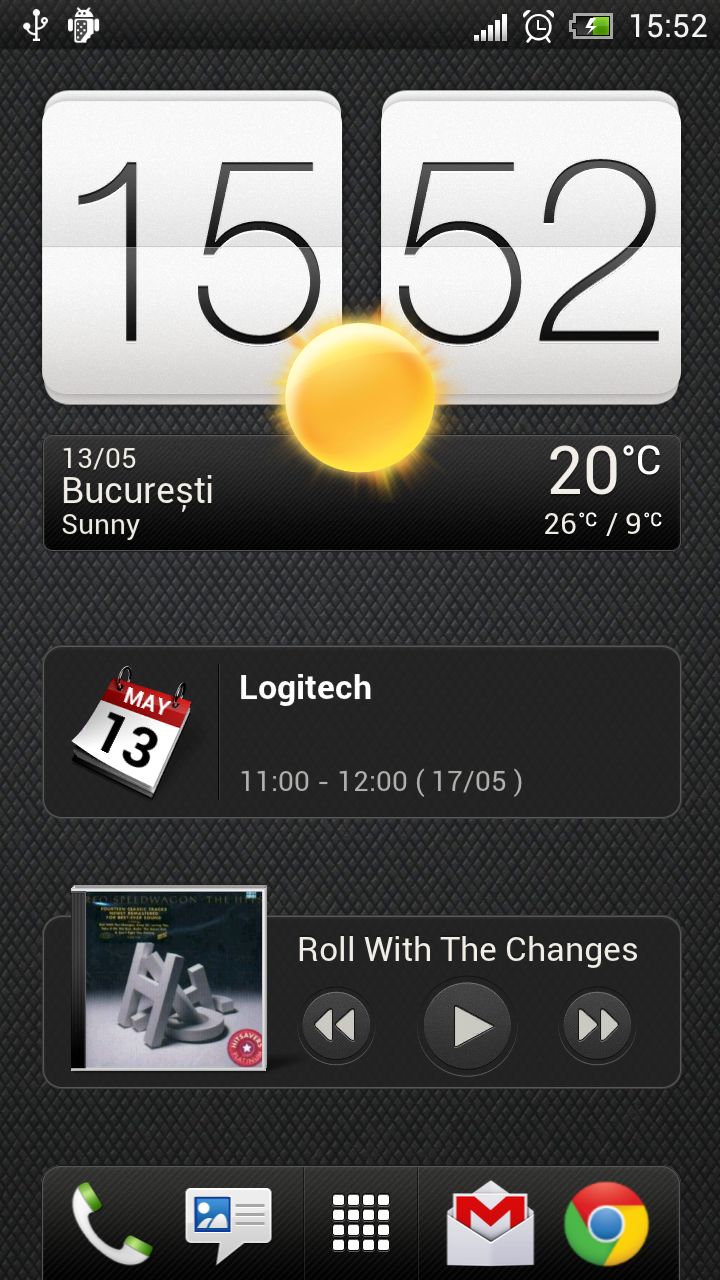The height and width of the screenshot is (1280, 720).
Task: Launch the Gmail app
Action: click(489, 1222)
